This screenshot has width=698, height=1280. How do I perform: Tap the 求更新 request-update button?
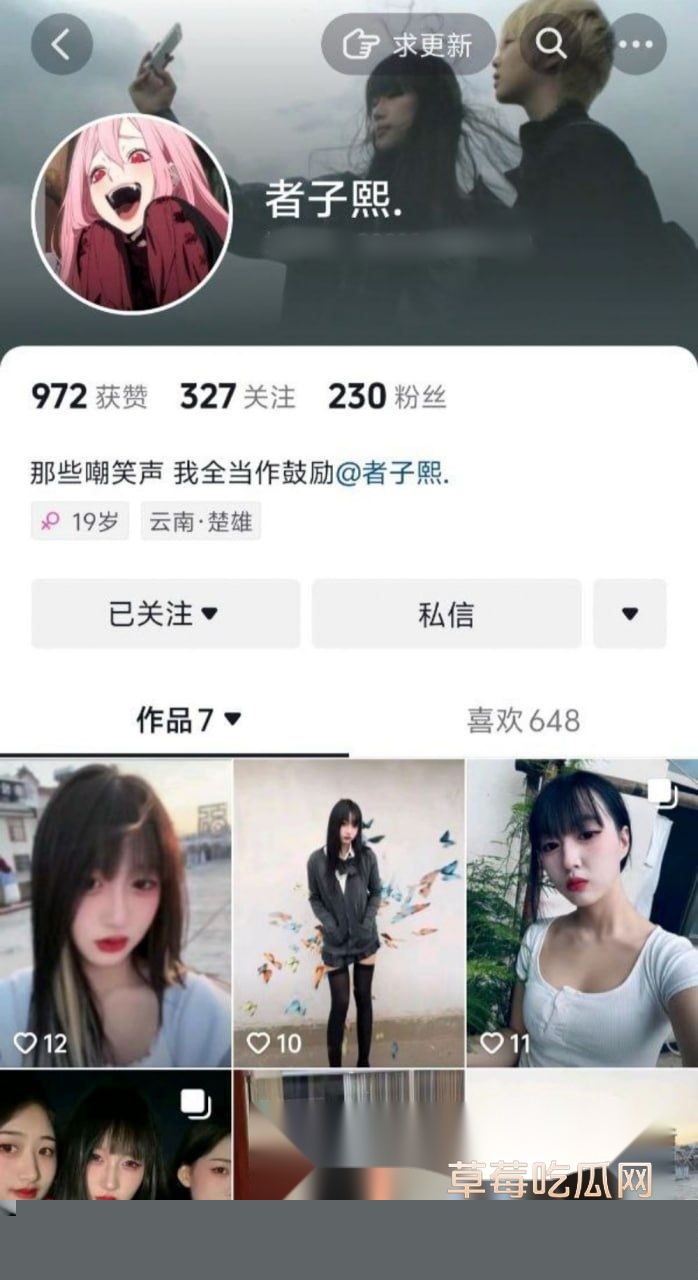pyautogui.click(x=408, y=44)
